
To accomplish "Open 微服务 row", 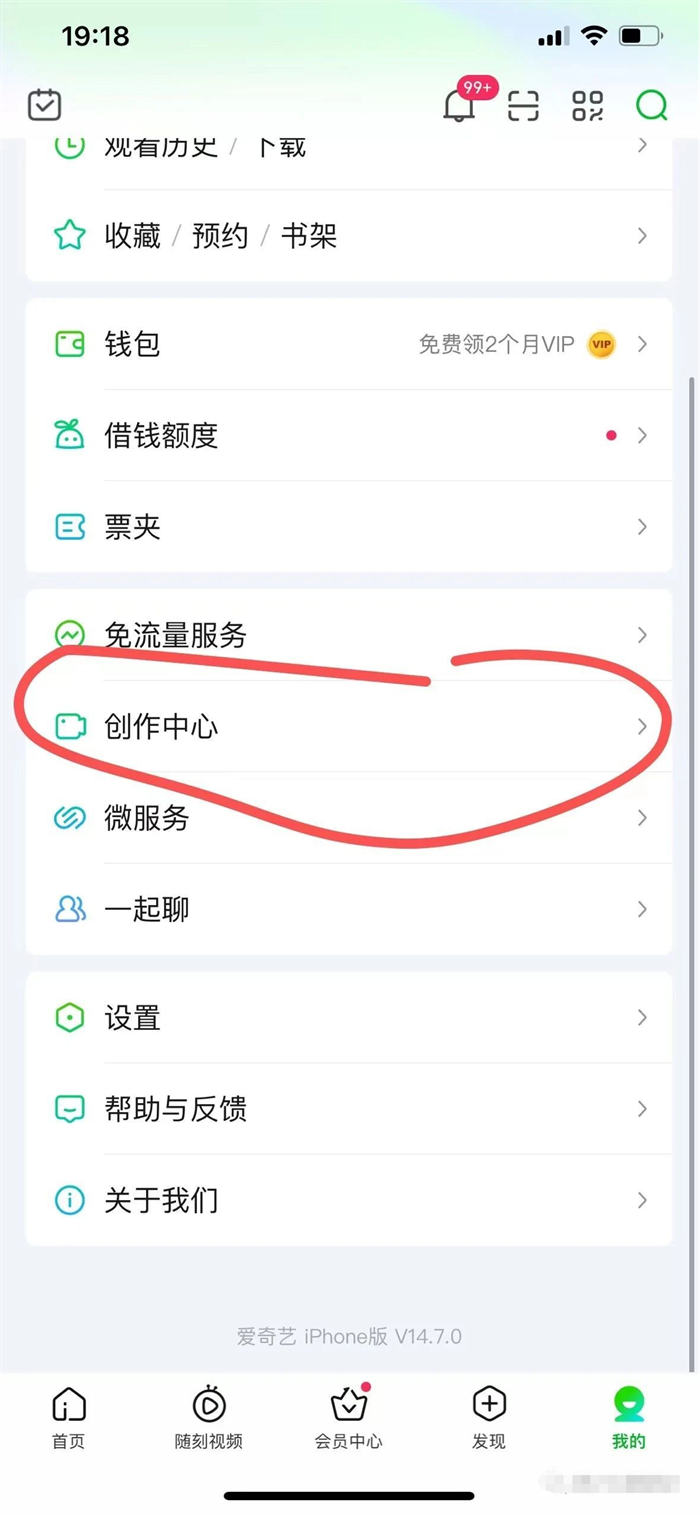I will point(348,818).
